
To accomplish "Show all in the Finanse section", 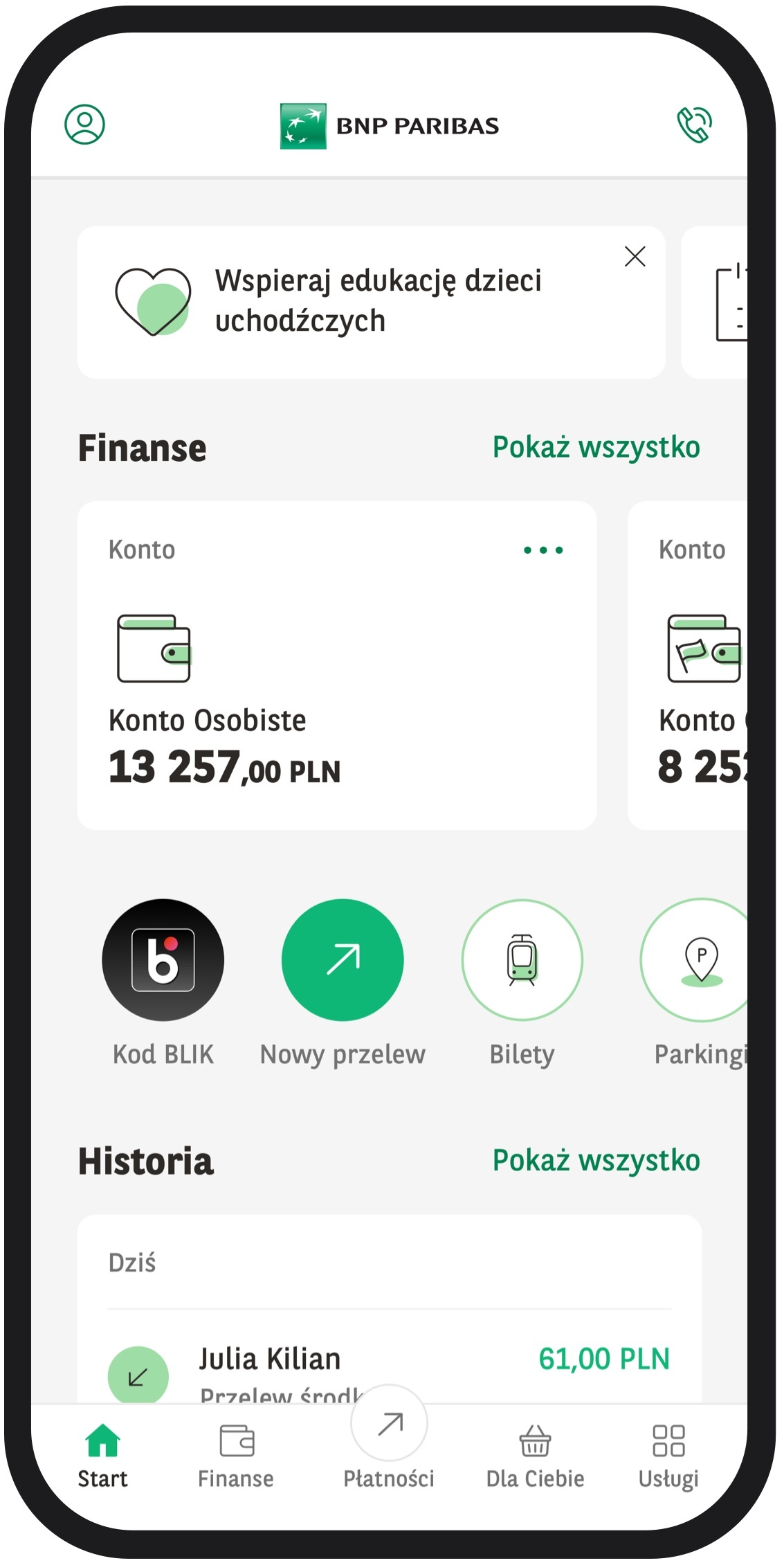I will point(596,447).
